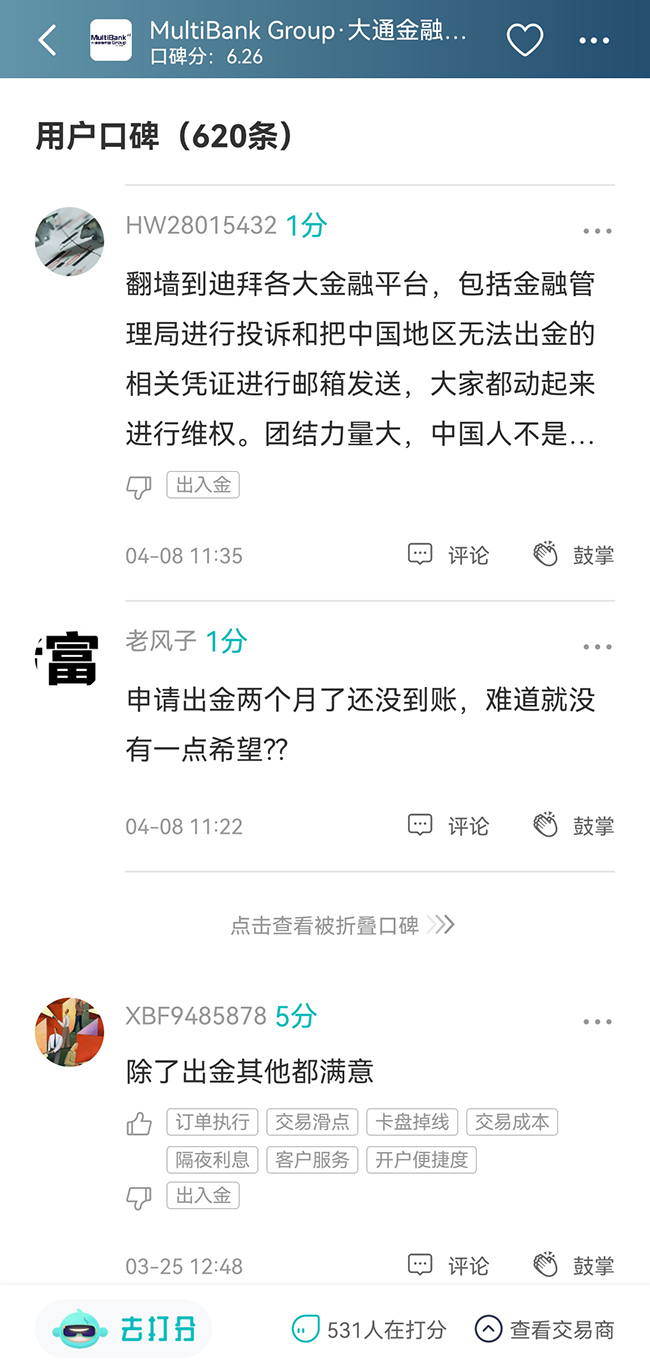Favorite MultiBank Group with the heart icon
The image size is (650, 1372).
[524, 41]
